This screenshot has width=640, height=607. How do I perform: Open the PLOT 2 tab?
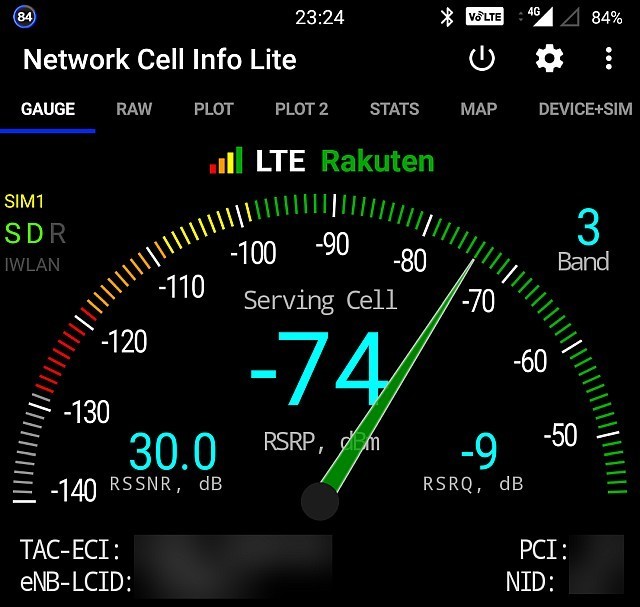point(301,109)
